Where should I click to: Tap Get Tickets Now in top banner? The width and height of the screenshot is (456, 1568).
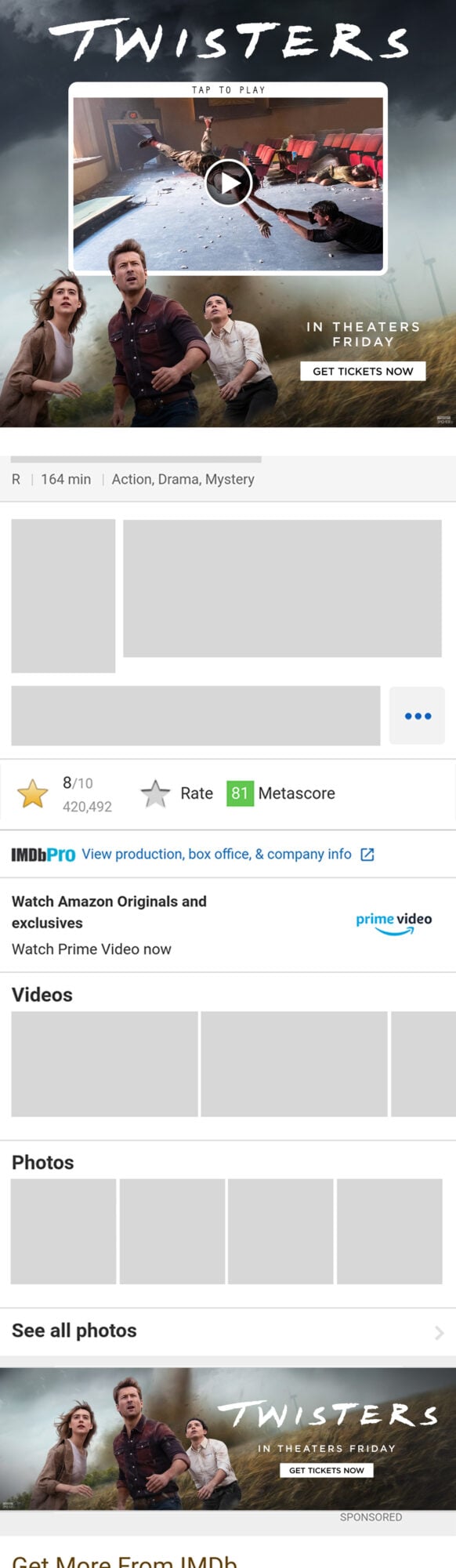[x=363, y=371]
